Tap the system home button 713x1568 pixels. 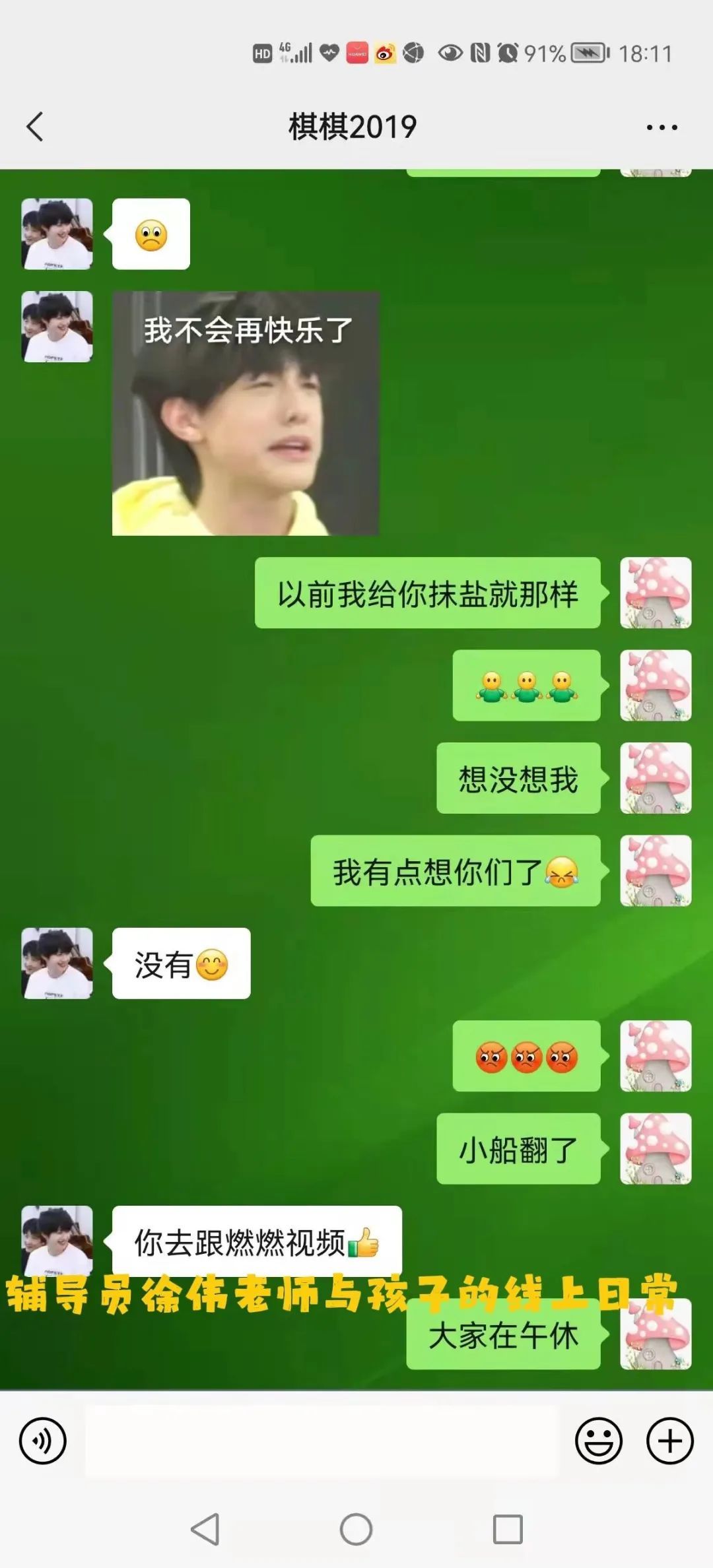356,1529
